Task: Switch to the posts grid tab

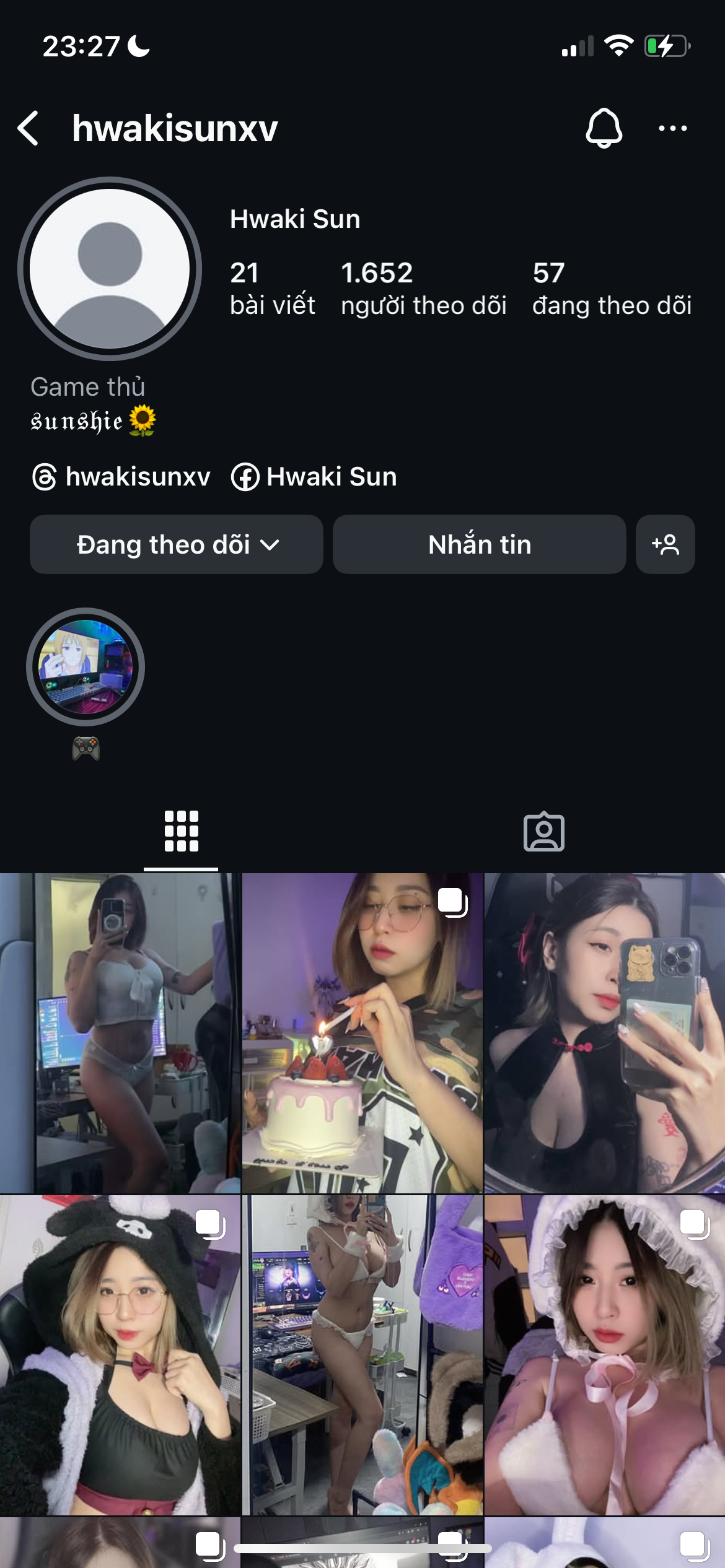Action: 181,831
